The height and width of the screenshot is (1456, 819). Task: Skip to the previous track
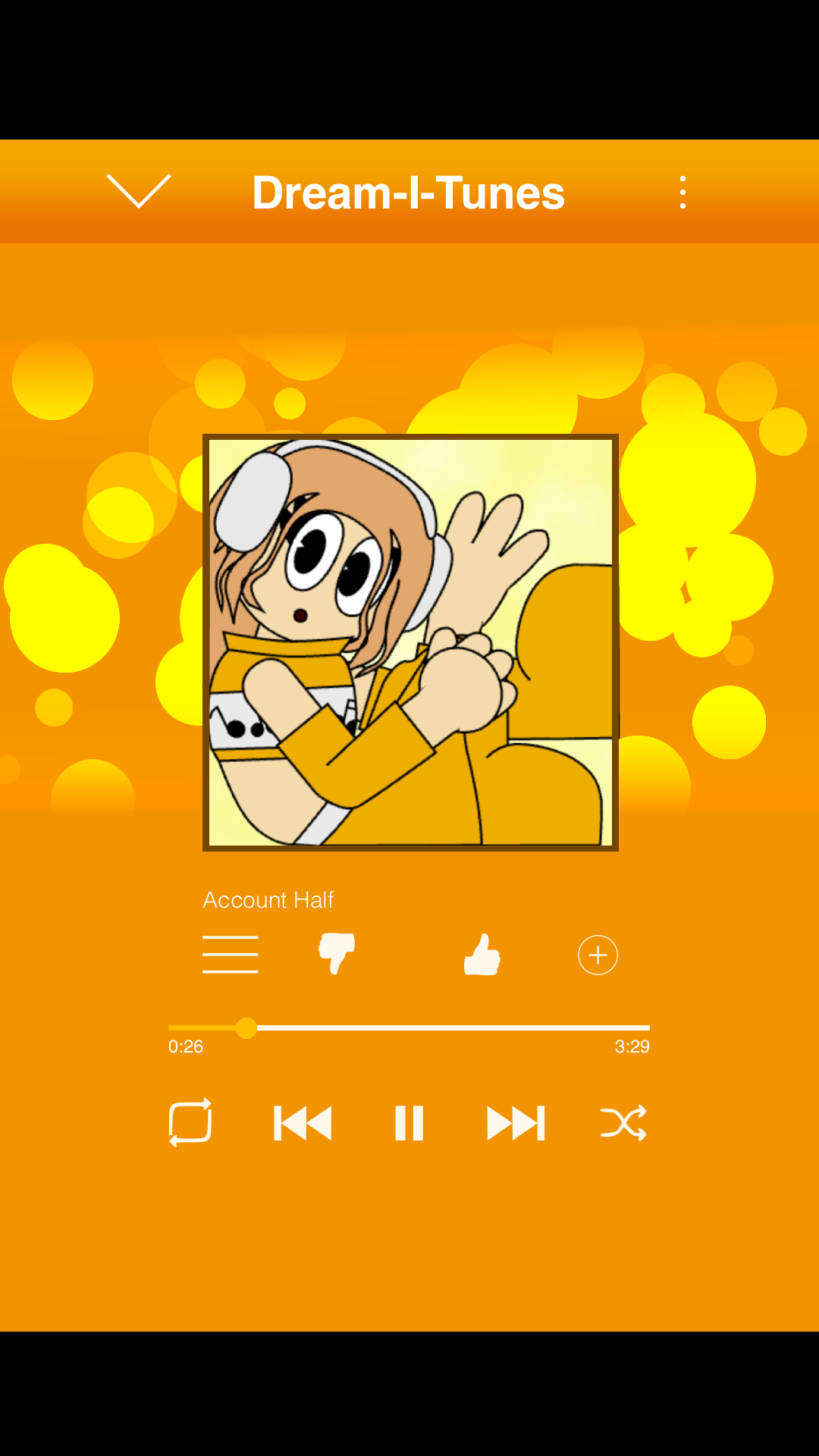[303, 1123]
